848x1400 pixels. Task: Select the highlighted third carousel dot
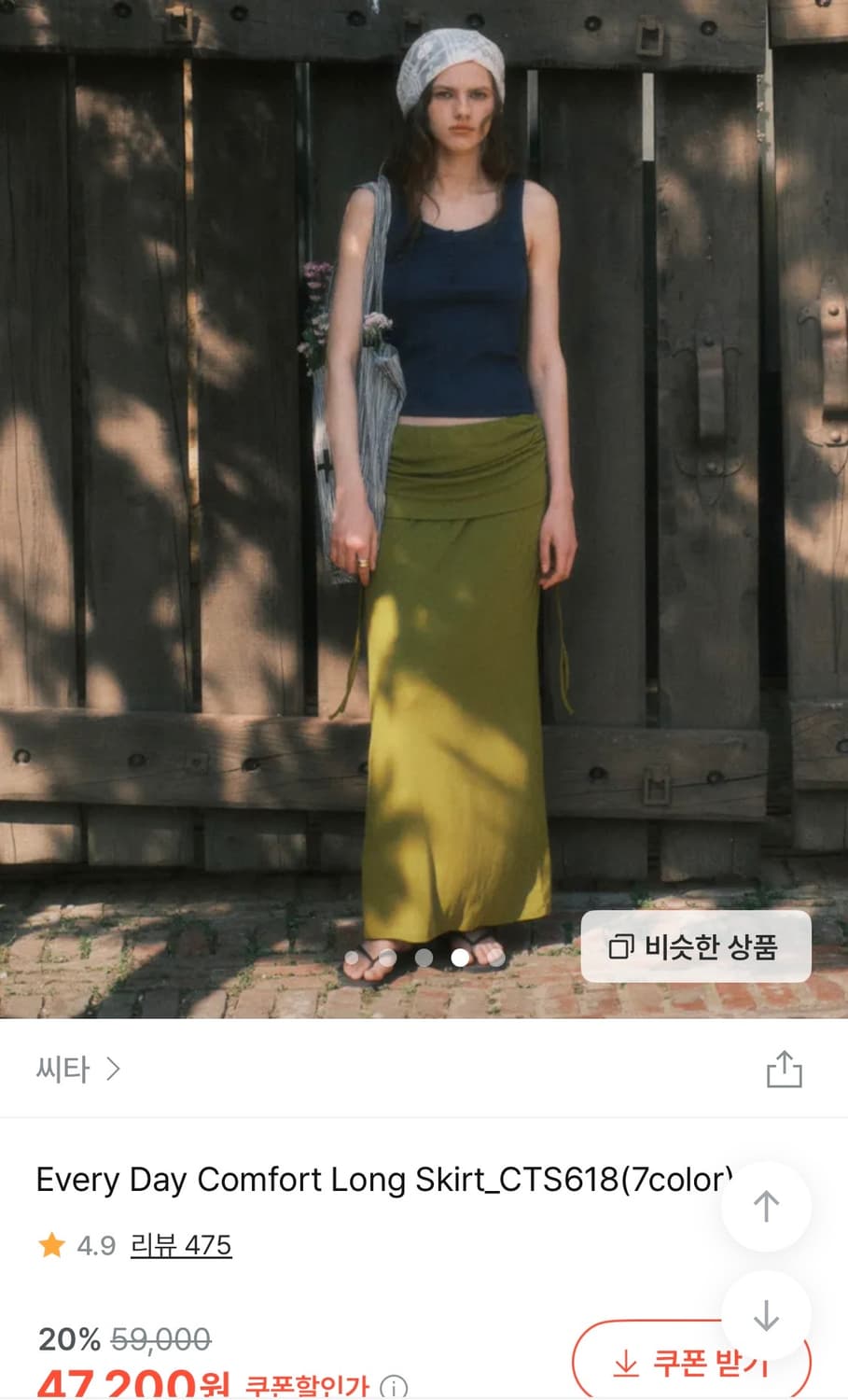pyautogui.click(x=461, y=957)
